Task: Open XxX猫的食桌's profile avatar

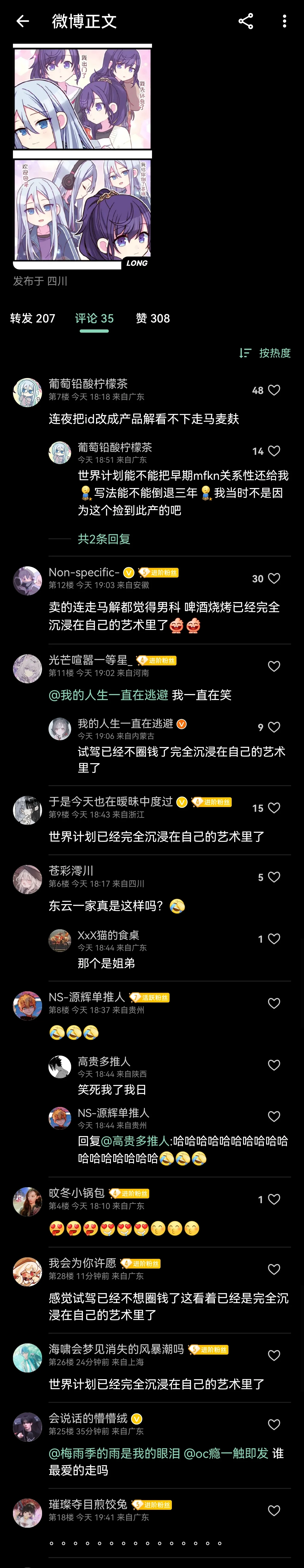Action: 60,940
